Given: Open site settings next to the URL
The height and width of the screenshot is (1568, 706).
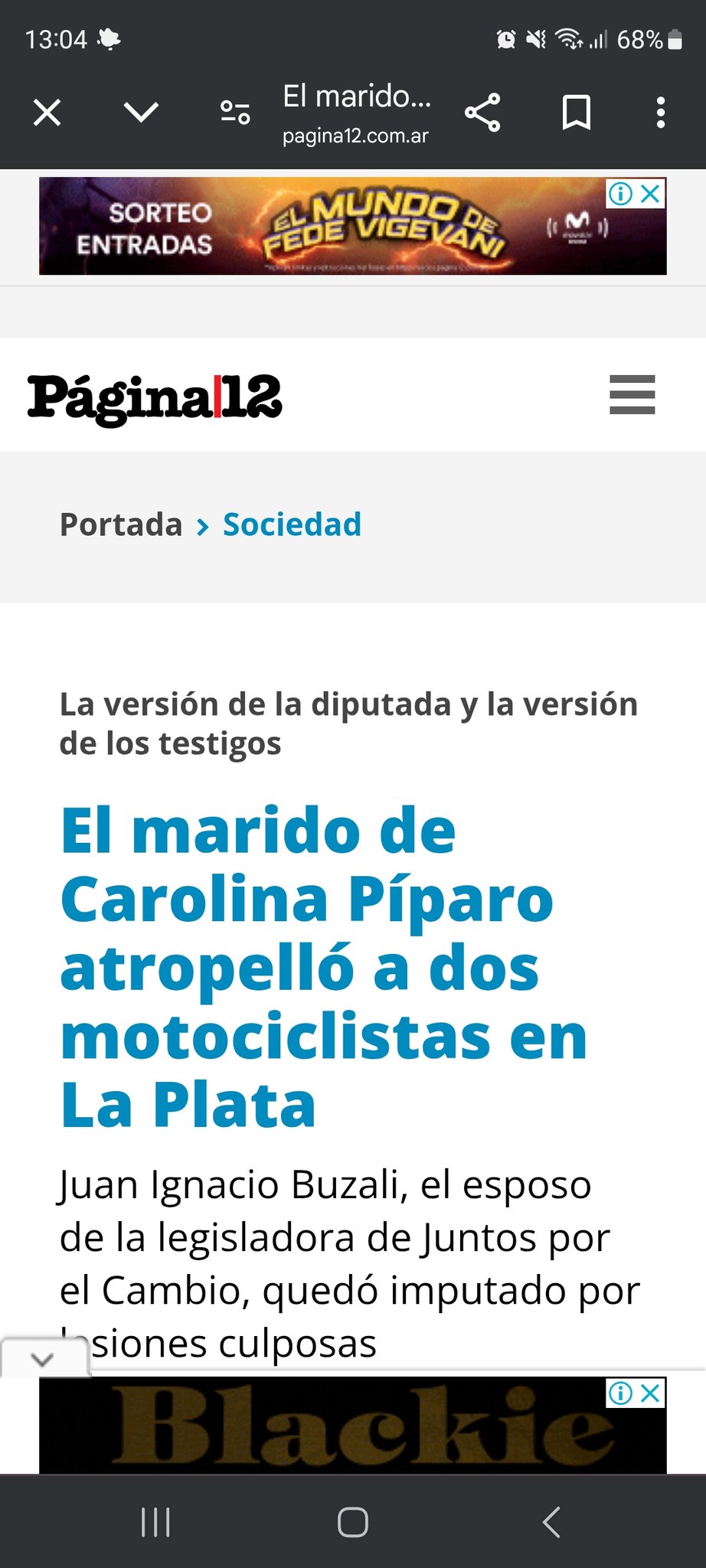Looking at the screenshot, I should [x=235, y=113].
